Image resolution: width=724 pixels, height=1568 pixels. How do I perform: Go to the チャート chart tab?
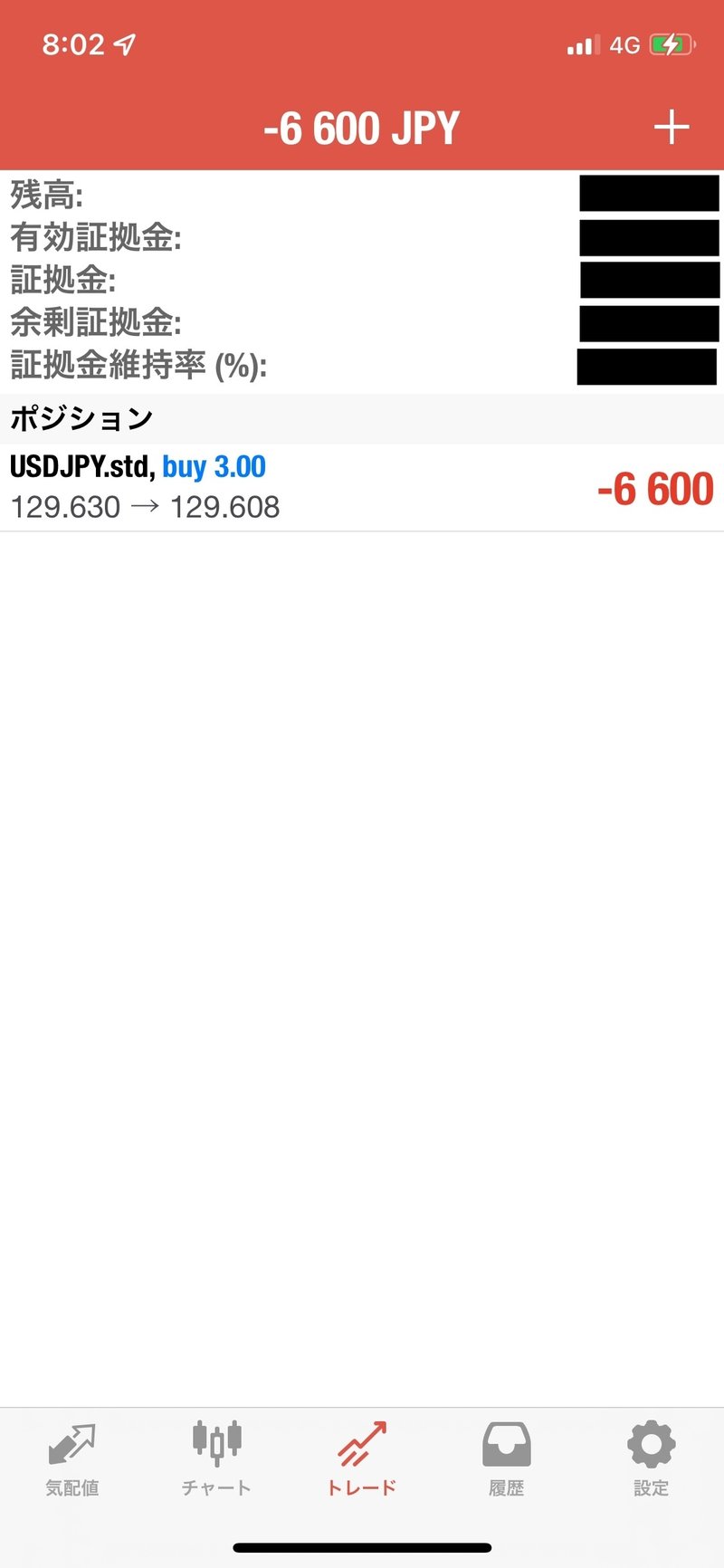(216, 1458)
